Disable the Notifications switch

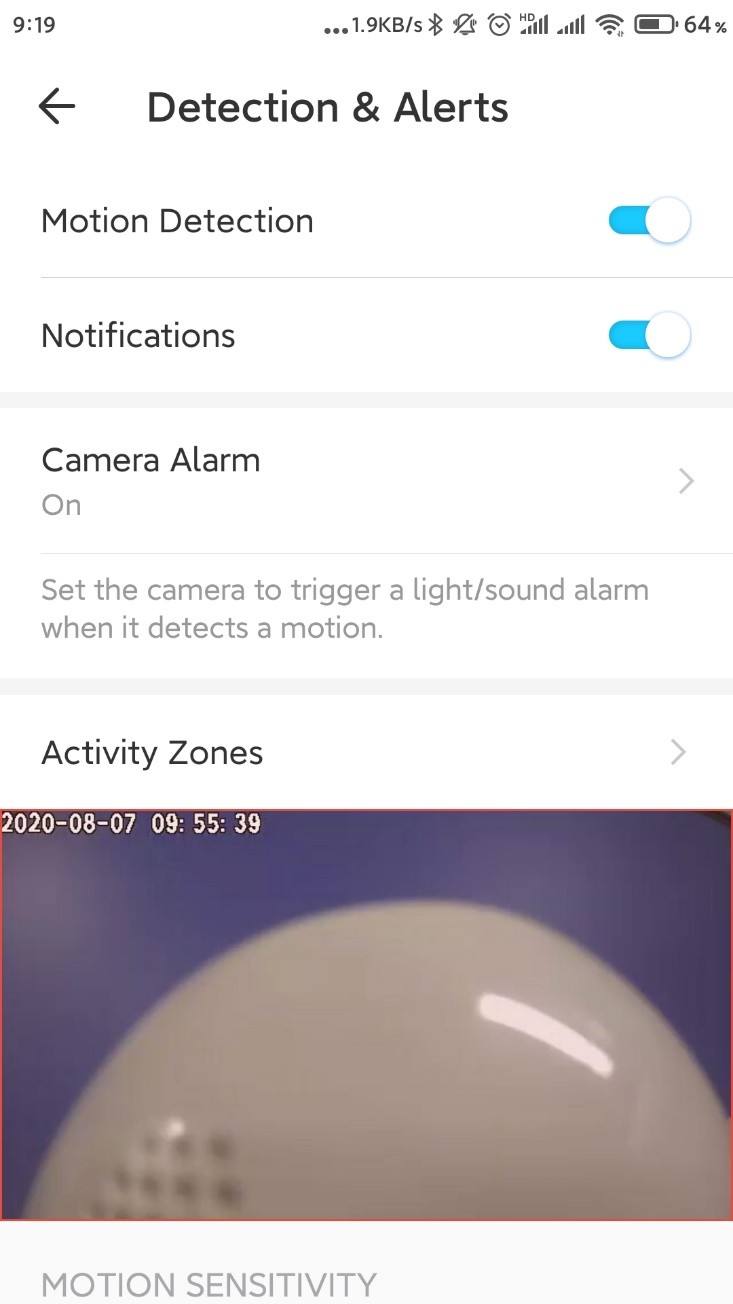[649, 335]
